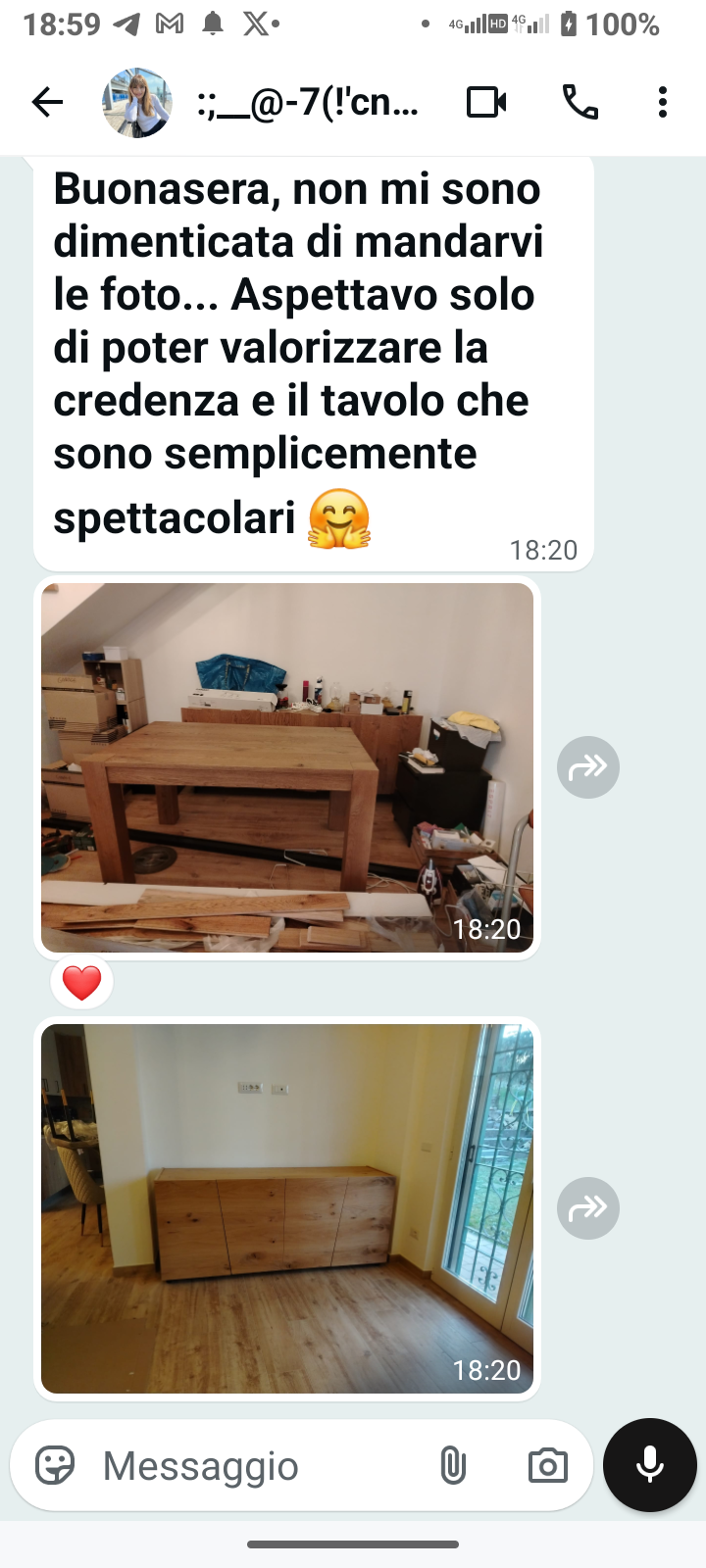Open the photo of the wooden table
This screenshot has width=706, height=1568.
[287, 767]
